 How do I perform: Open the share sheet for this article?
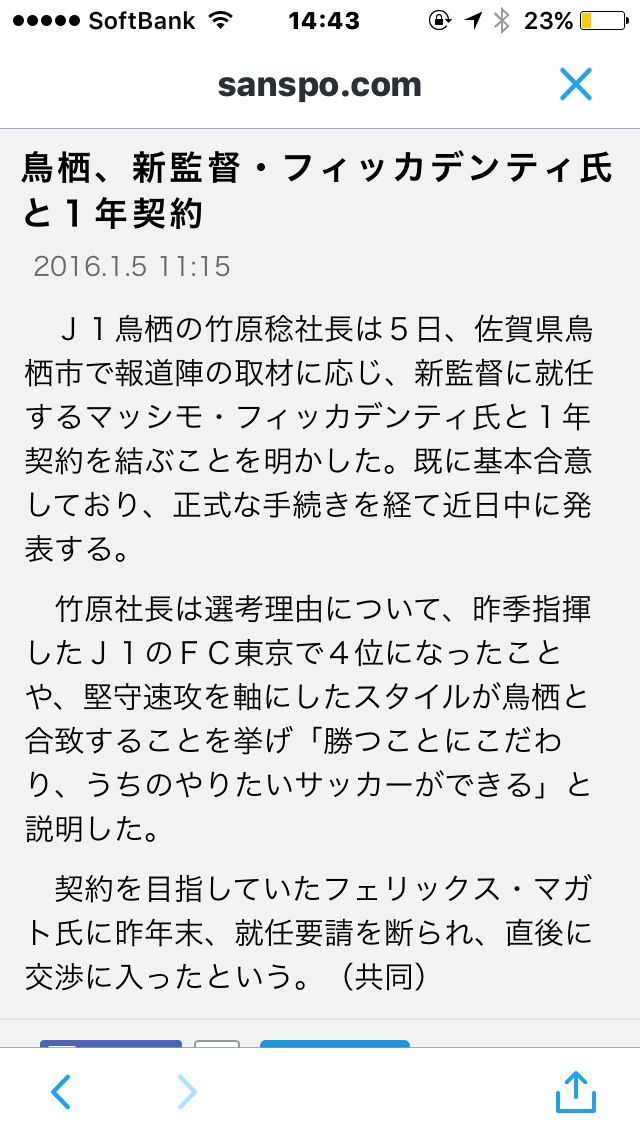[x=575, y=1091]
